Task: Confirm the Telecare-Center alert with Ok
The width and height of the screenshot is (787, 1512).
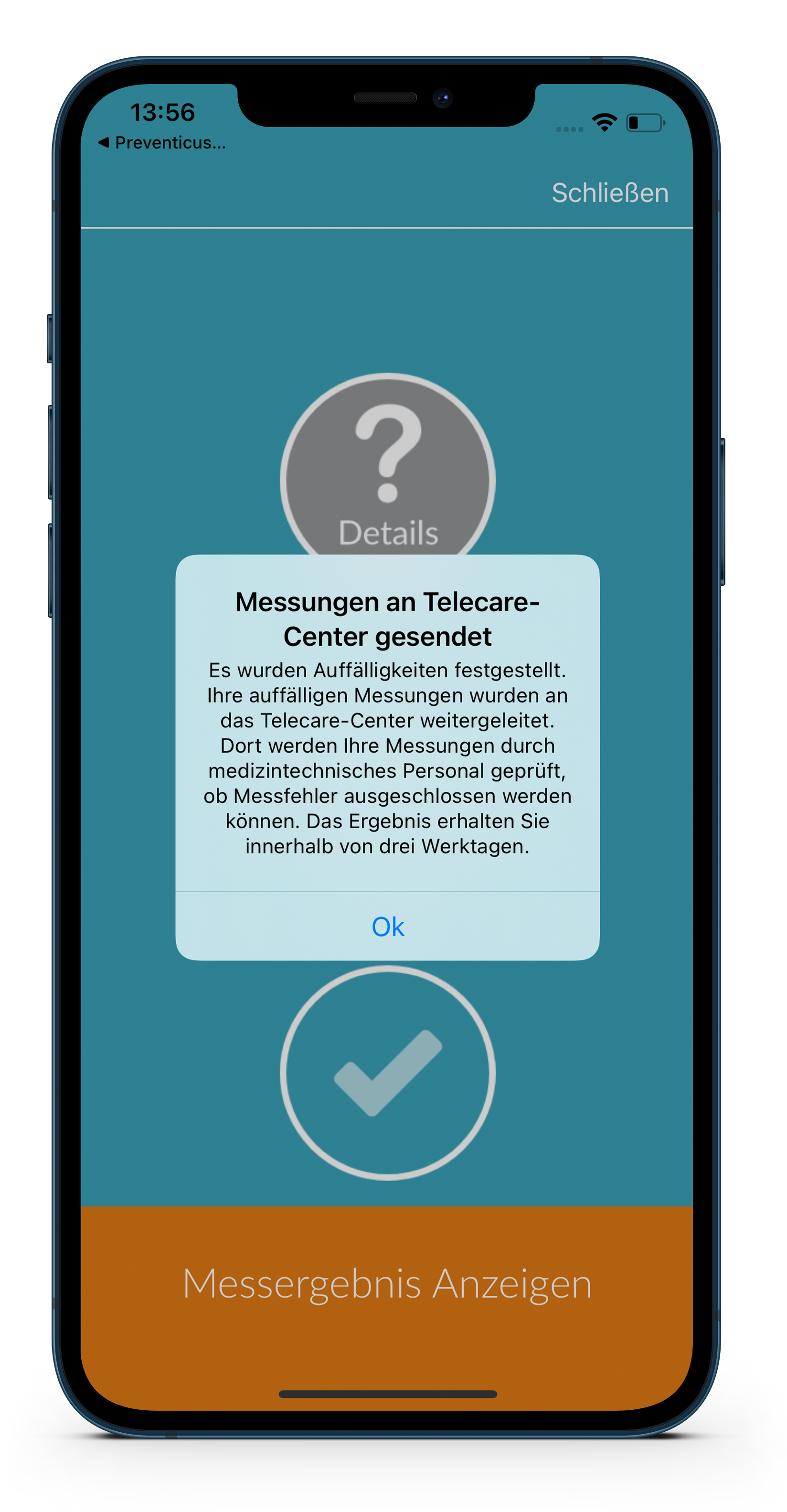Action: pos(387,926)
